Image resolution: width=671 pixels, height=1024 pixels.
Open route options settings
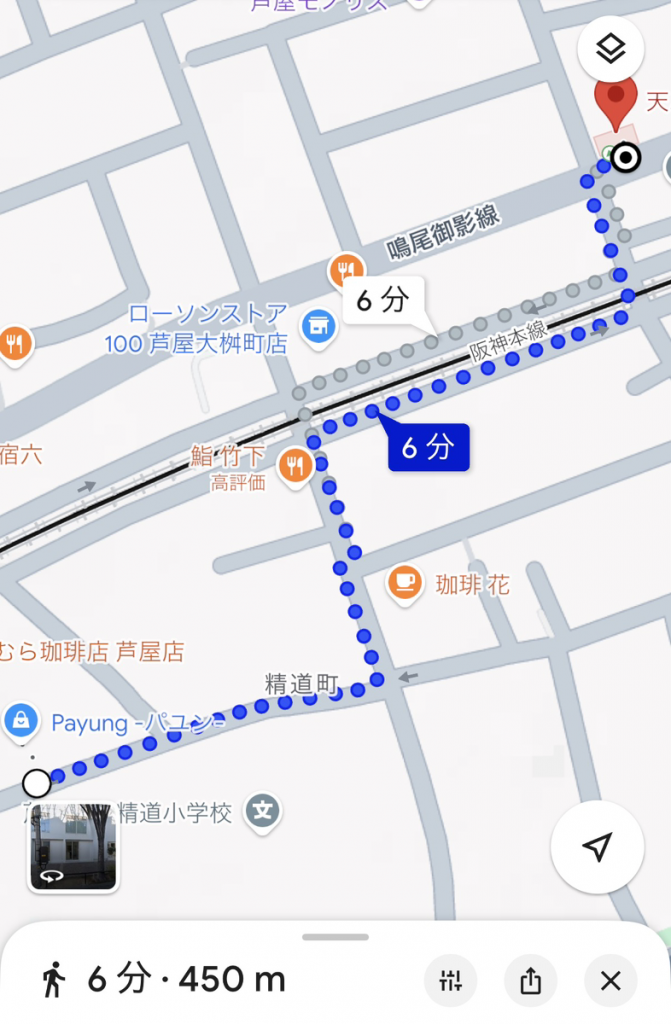point(451,981)
